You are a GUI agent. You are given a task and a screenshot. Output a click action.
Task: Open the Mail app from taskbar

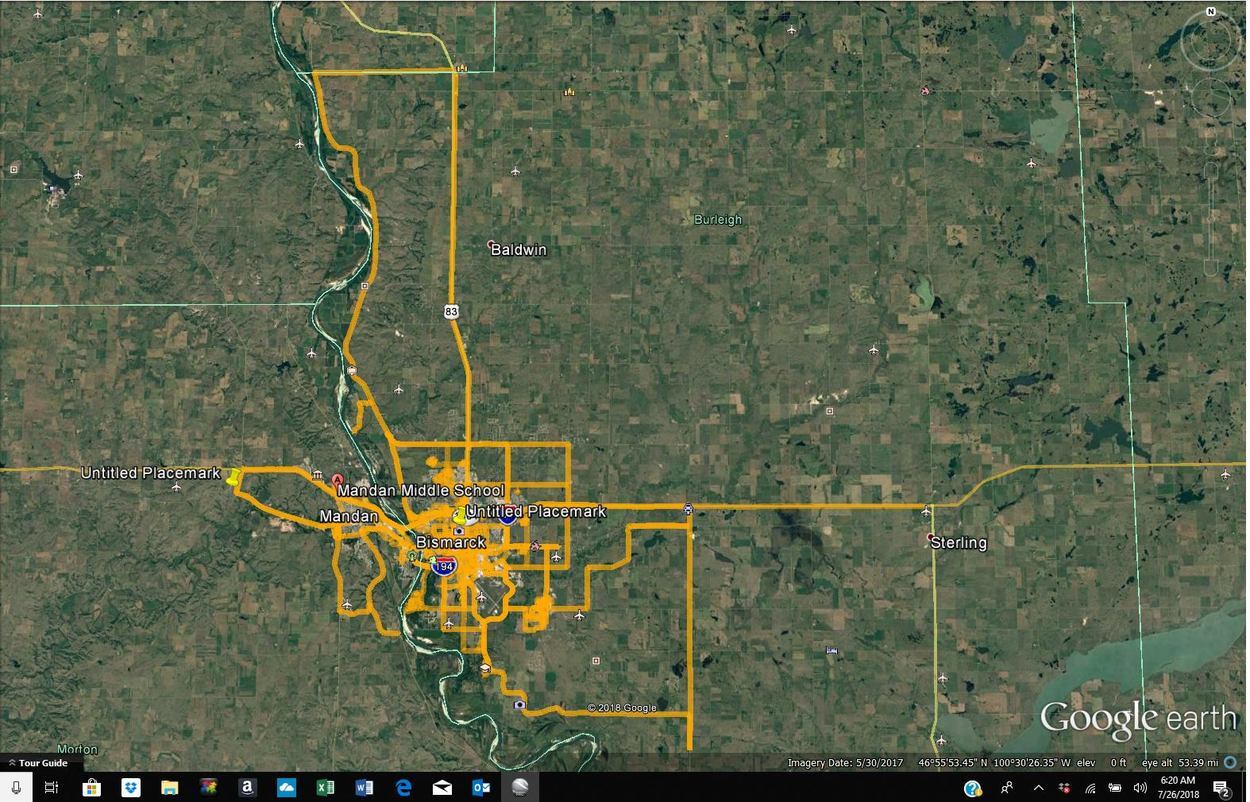point(442,788)
